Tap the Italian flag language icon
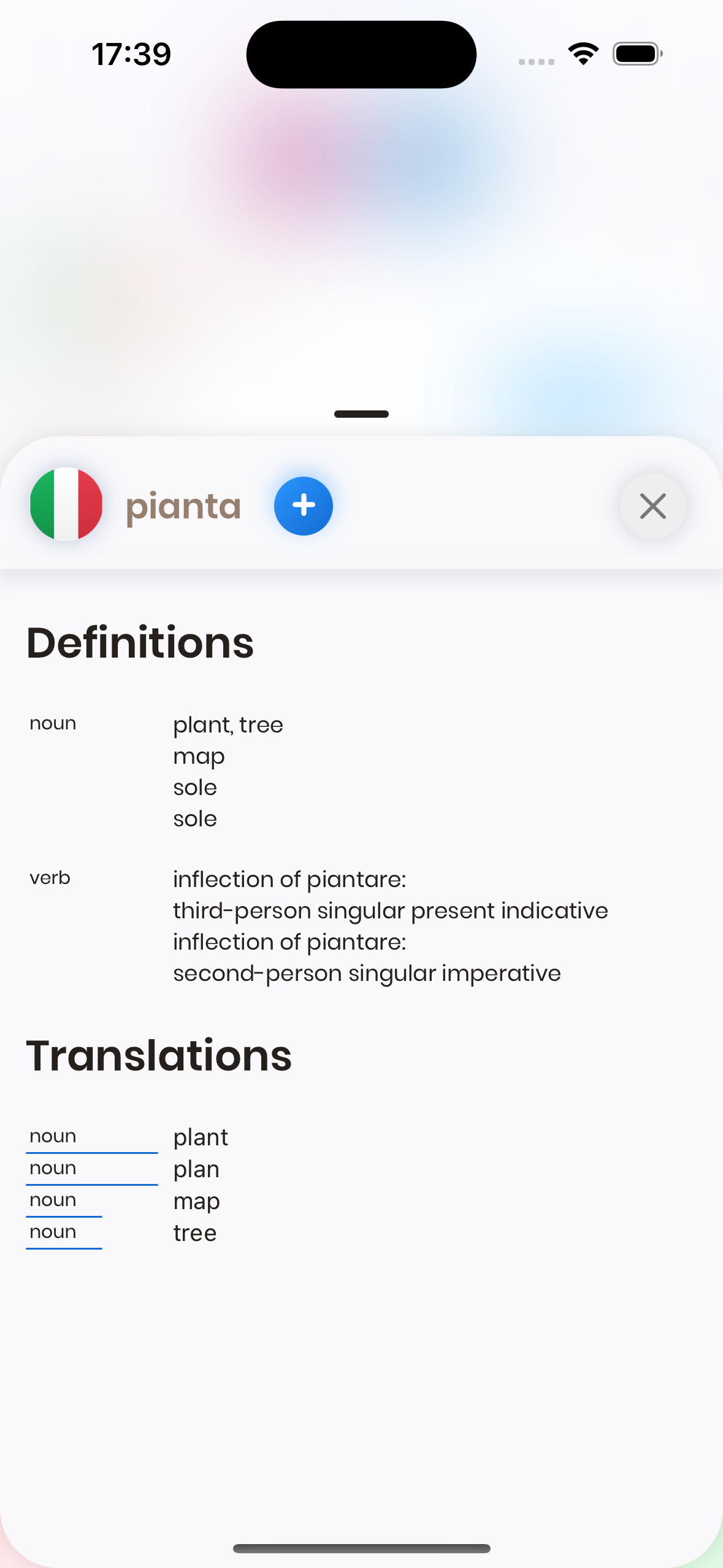The width and height of the screenshot is (723, 1568). point(66,504)
